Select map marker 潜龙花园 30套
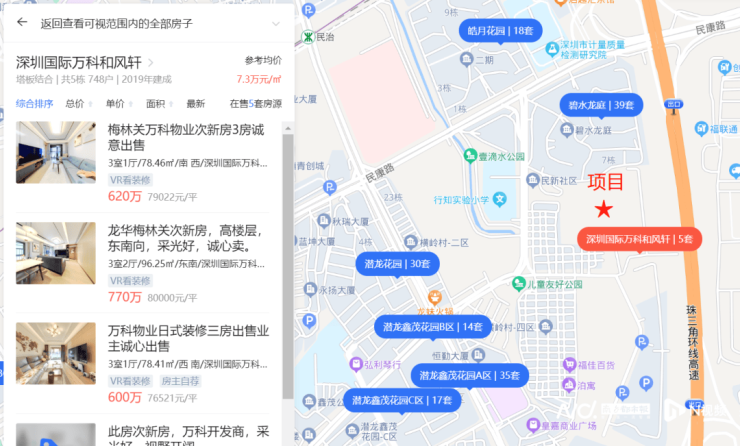The image size is (740, 446). coord(397,264)
